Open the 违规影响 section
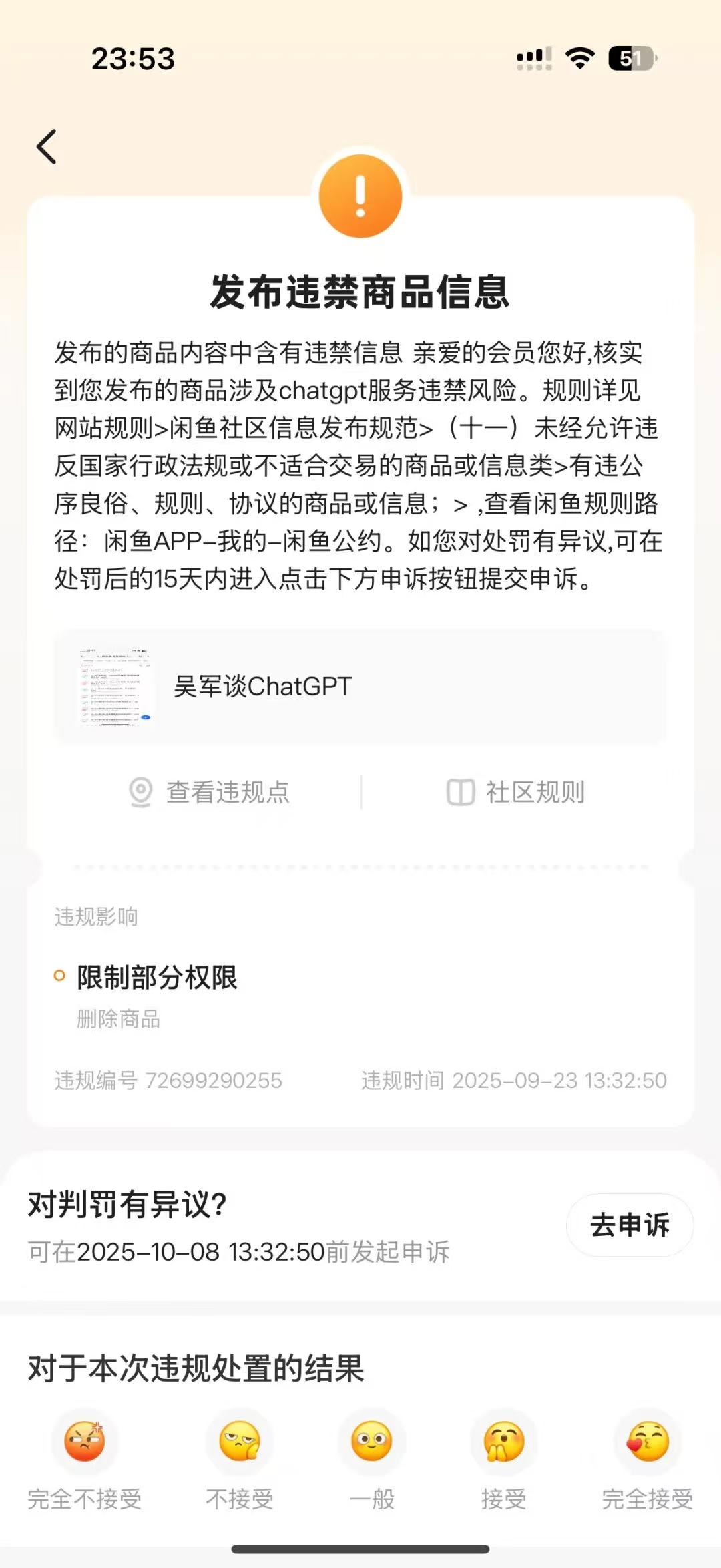 tap(95, 918)
